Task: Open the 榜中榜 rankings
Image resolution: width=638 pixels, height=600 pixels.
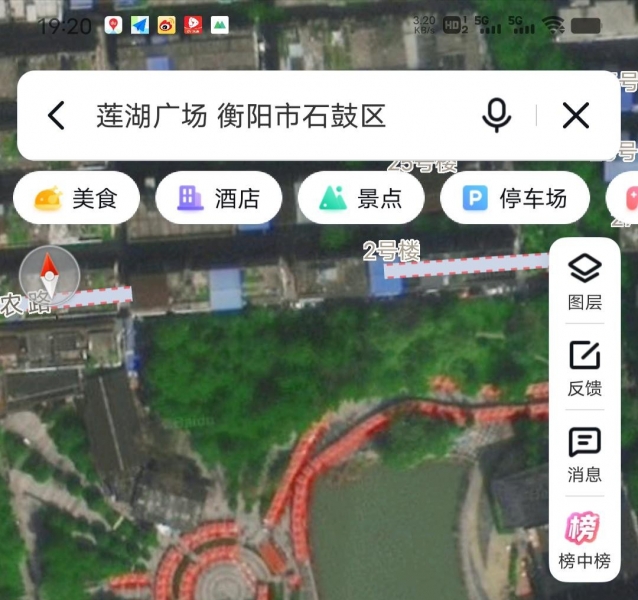Action: [584, 540]
